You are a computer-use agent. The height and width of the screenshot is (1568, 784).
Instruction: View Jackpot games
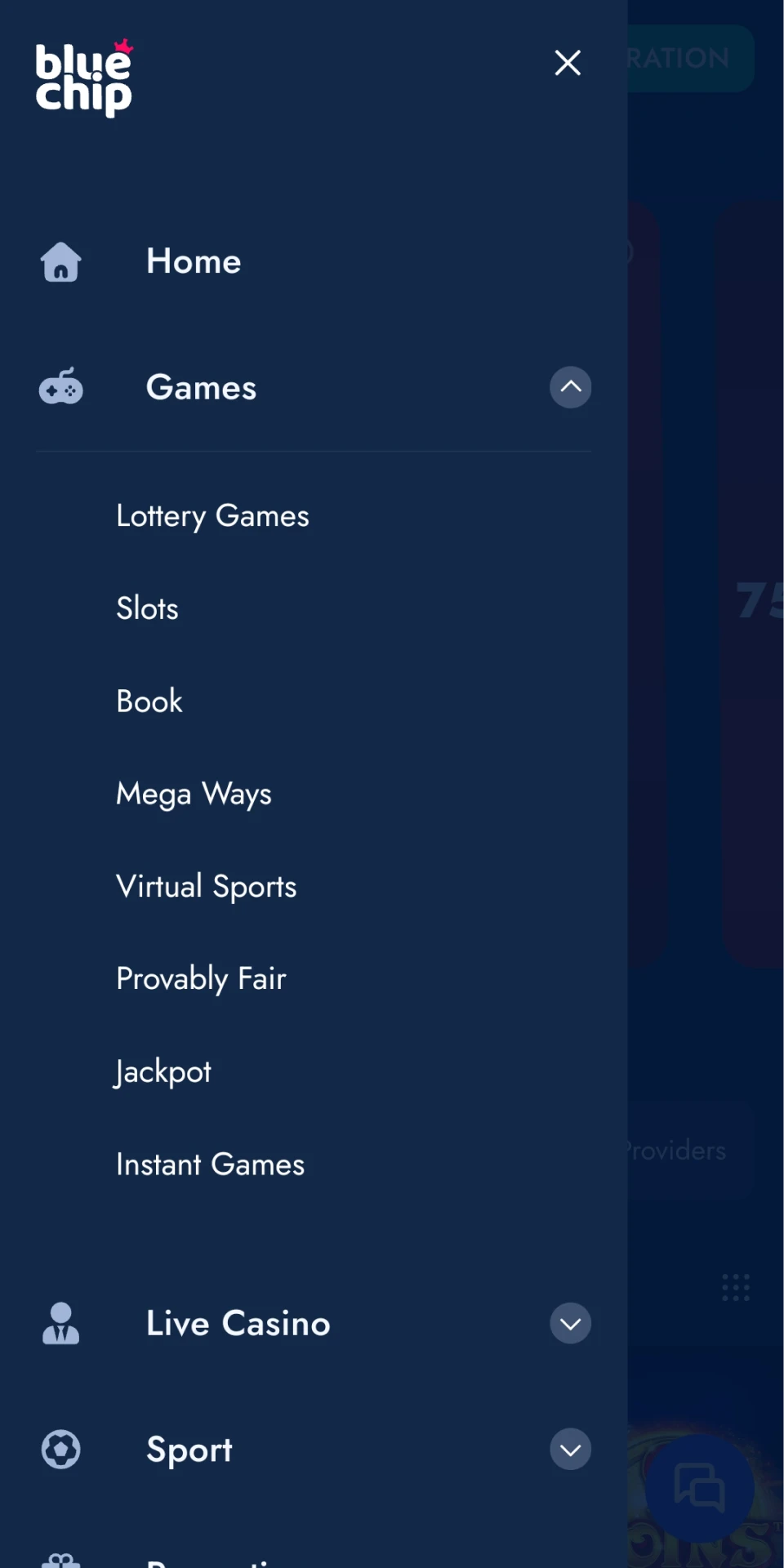tap(163, 1071)
